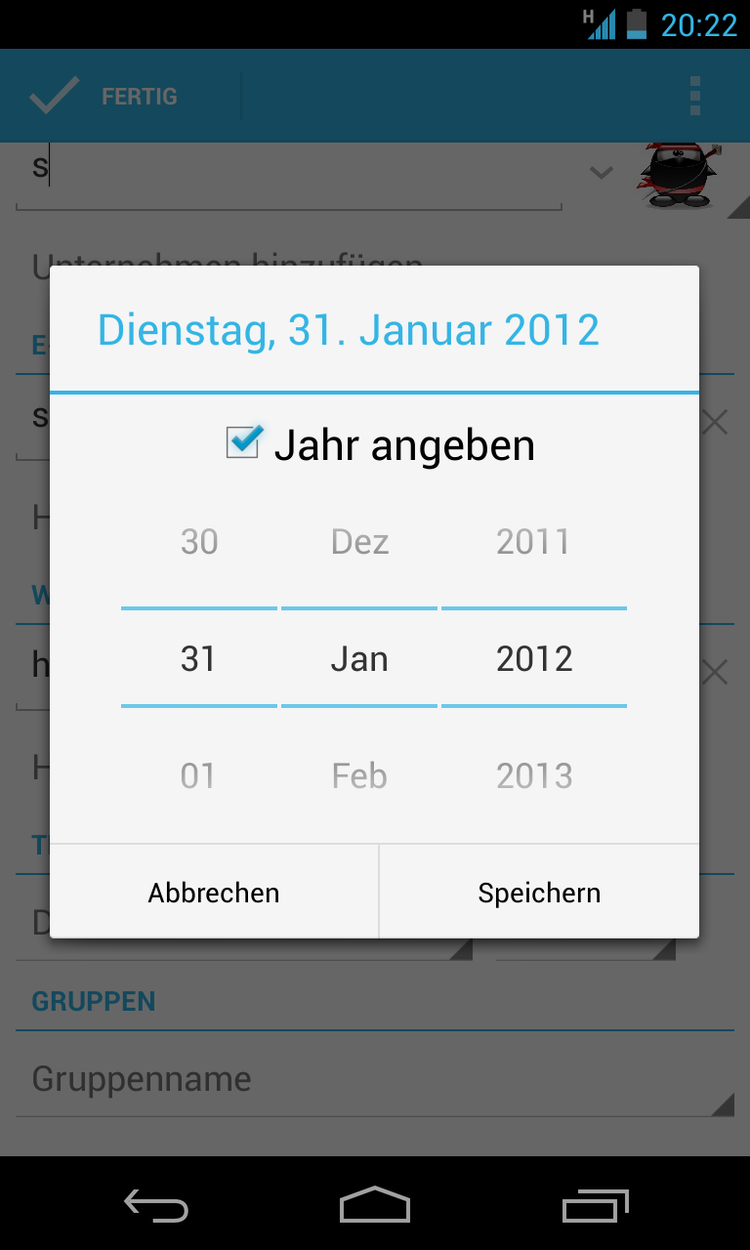The image size is (750, 1250).
Task: Choose Dez in the month picker
Action: pyautogui.click(x=359, y=542)
